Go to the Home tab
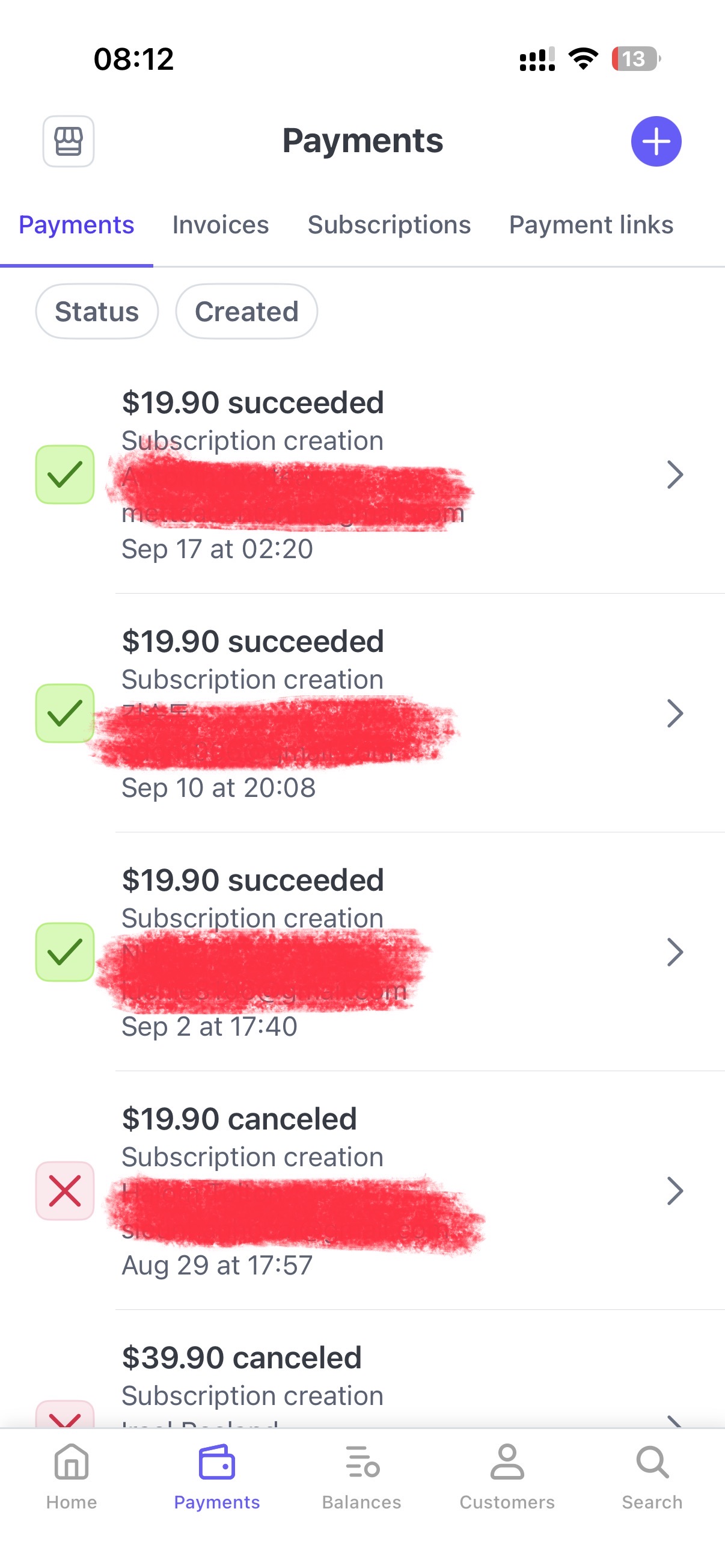 [72, 1477]
